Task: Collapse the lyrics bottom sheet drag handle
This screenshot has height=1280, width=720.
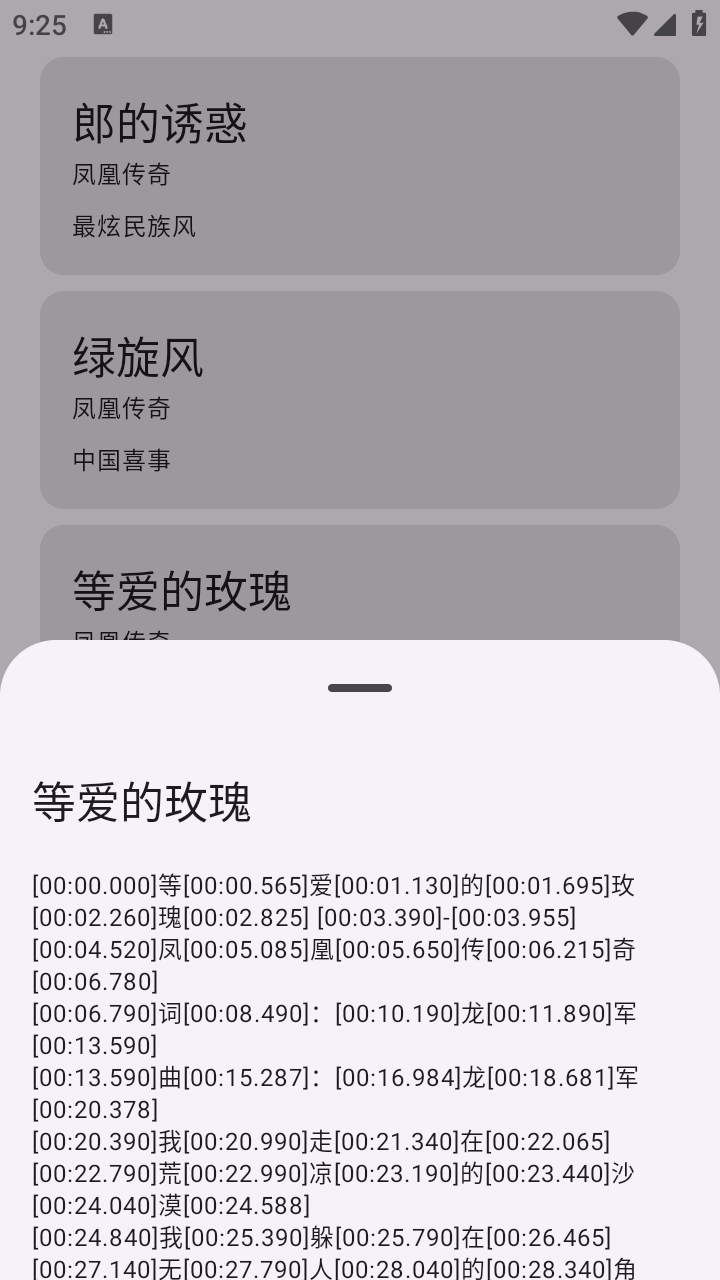Action: click(360, 687)
